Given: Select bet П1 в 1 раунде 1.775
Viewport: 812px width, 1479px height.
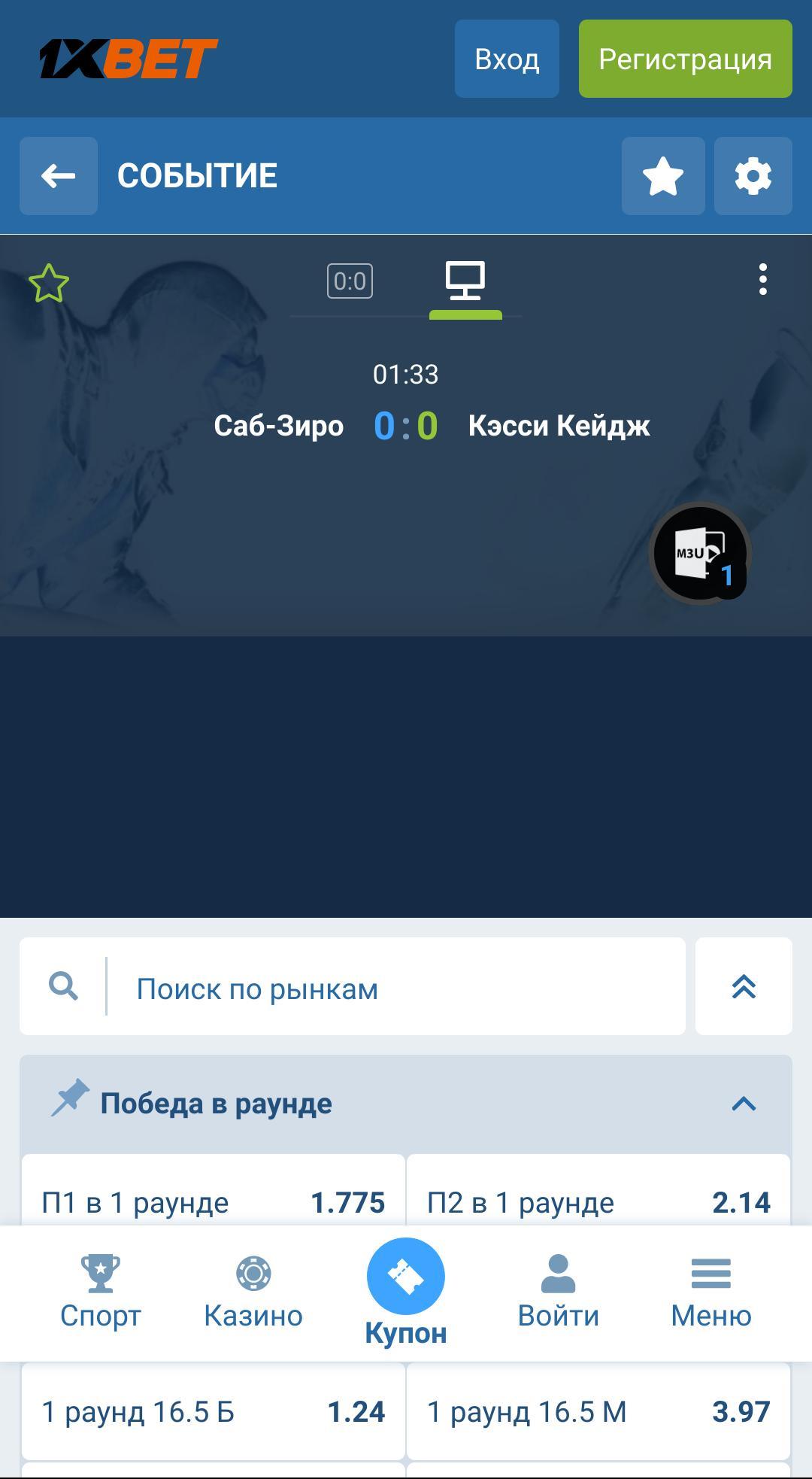Looking at the screenshot, I should (214, 1196).
